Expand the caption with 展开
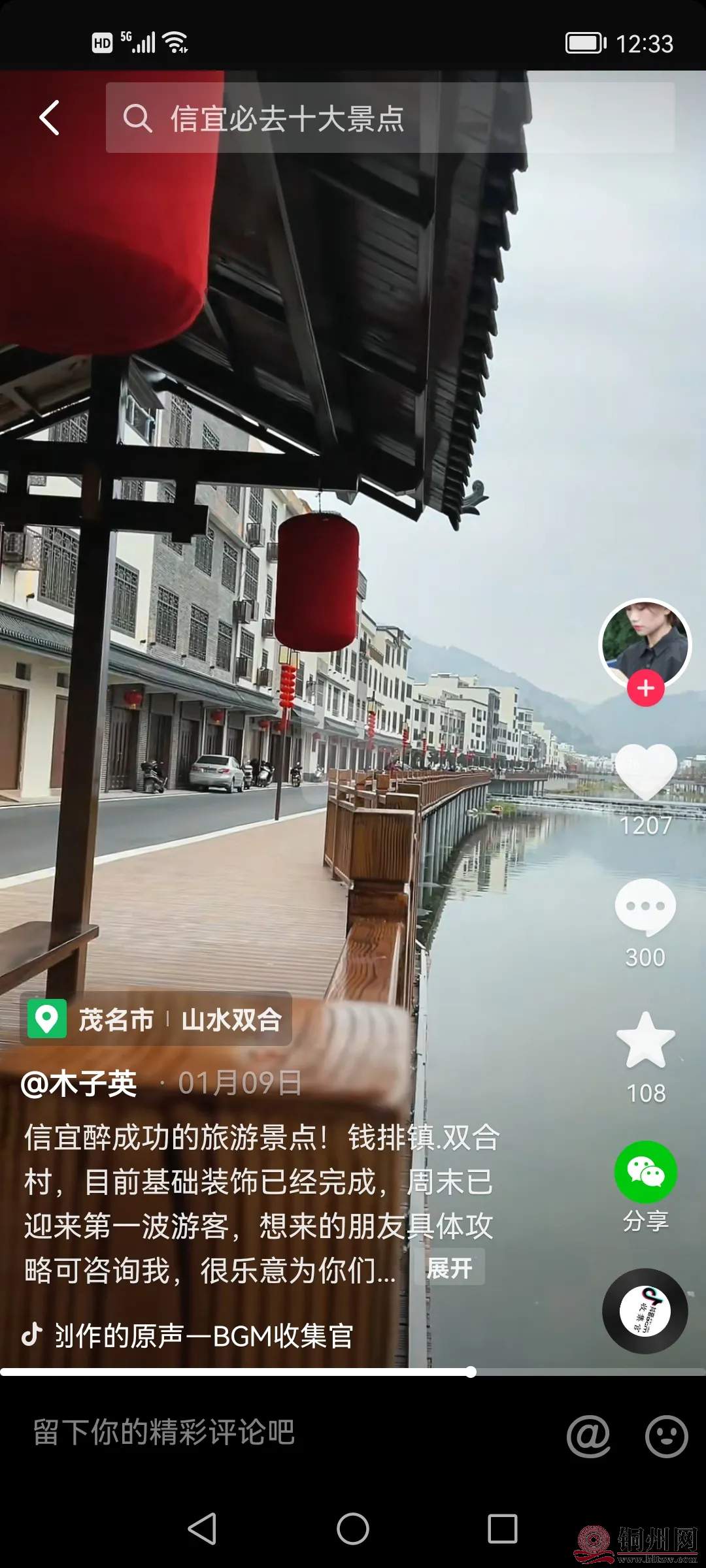Viewport: 706px width, 1568px height. 449,1267
